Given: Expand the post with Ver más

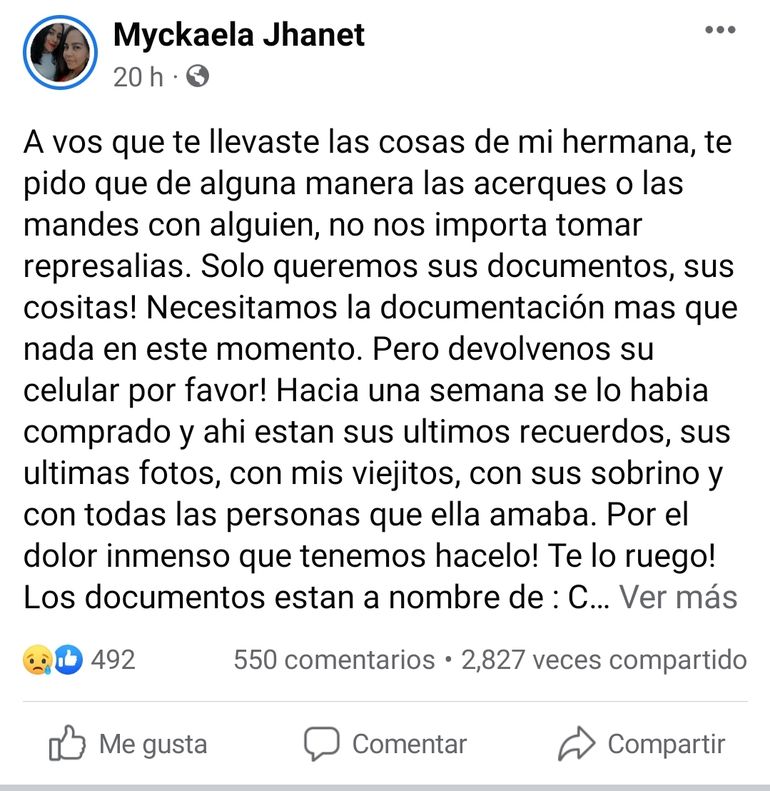Looking at the screenshot, I should pyautogui.click(x=678, y=598).
